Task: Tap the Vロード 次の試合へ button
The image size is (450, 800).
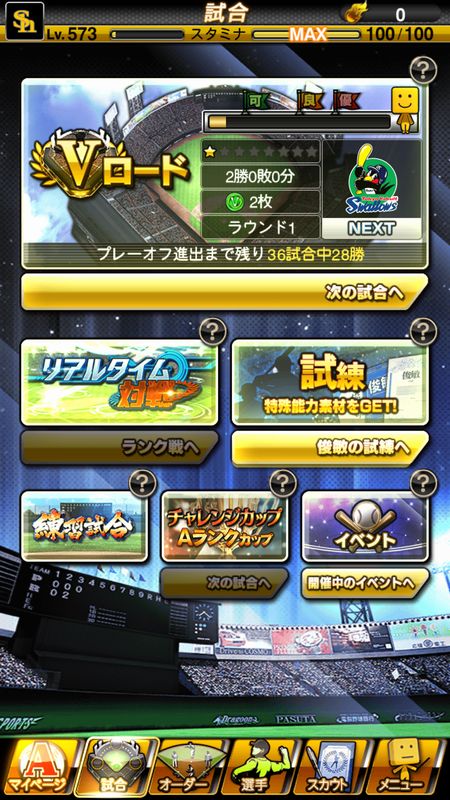Action: click(224, 292)
